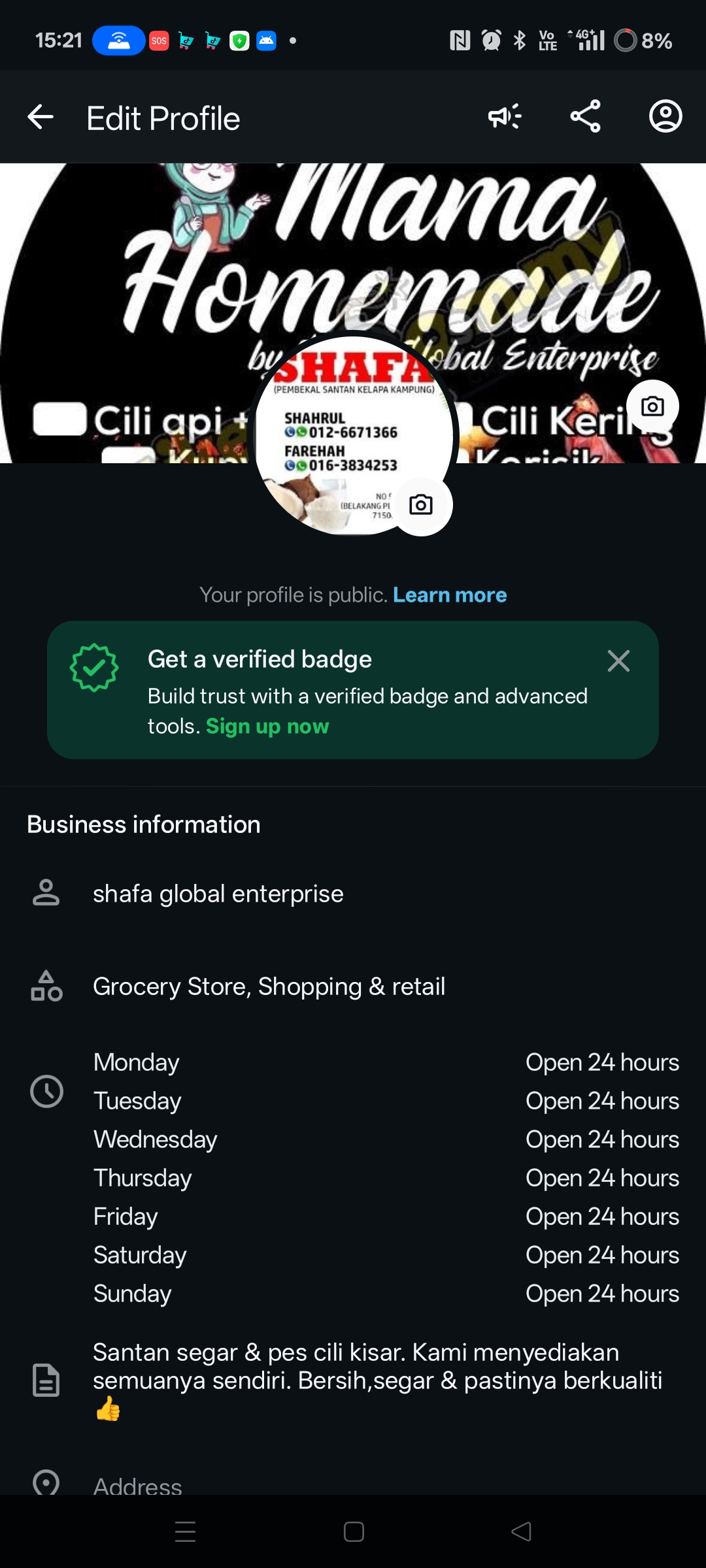Tap Sign up now for verified badge
The width and height of the screenshot is (706, 1568).
pyautogui.click(x=267, y=727)
